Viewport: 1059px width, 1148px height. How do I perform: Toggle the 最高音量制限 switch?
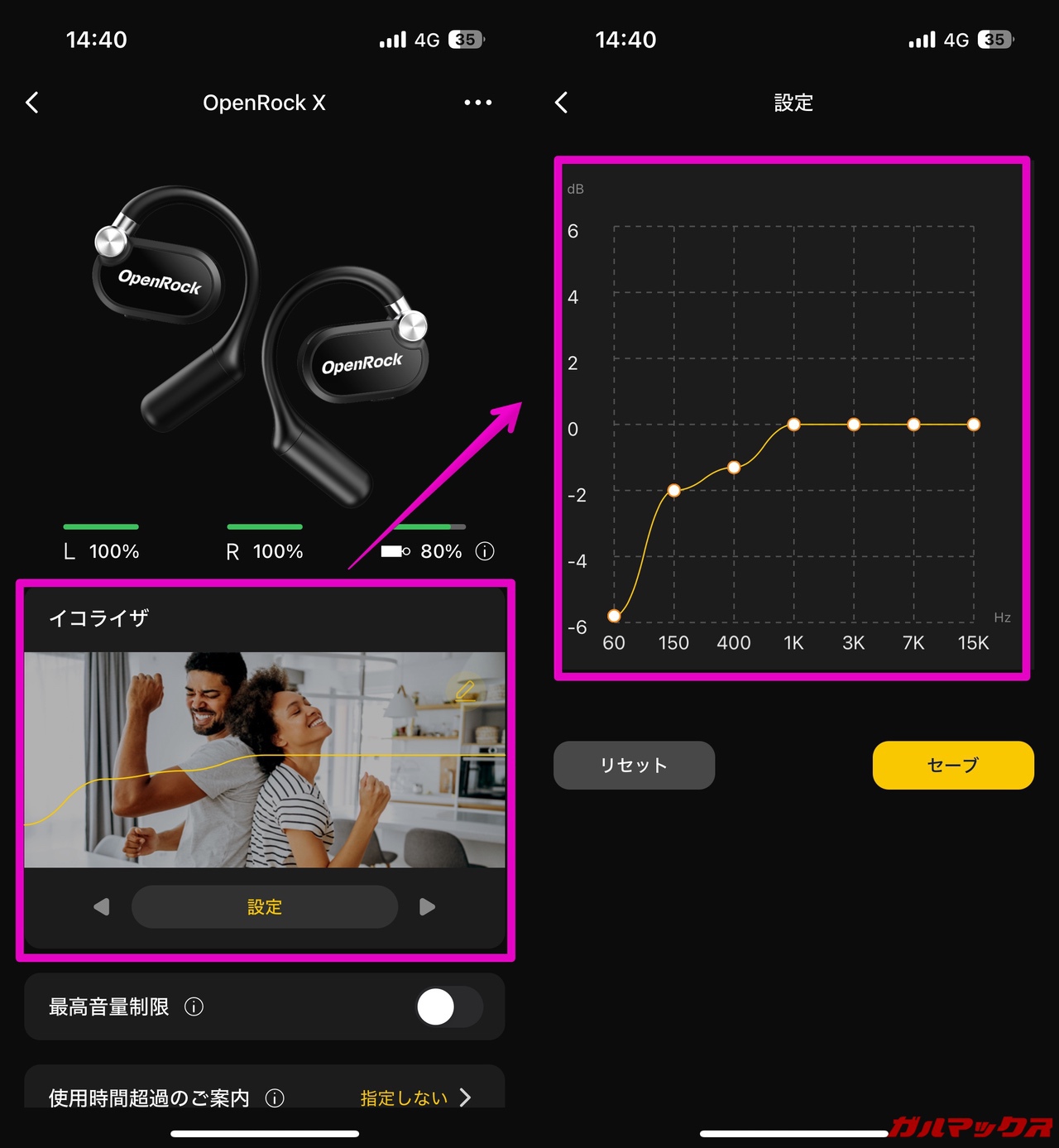[x=449, y=1007]
